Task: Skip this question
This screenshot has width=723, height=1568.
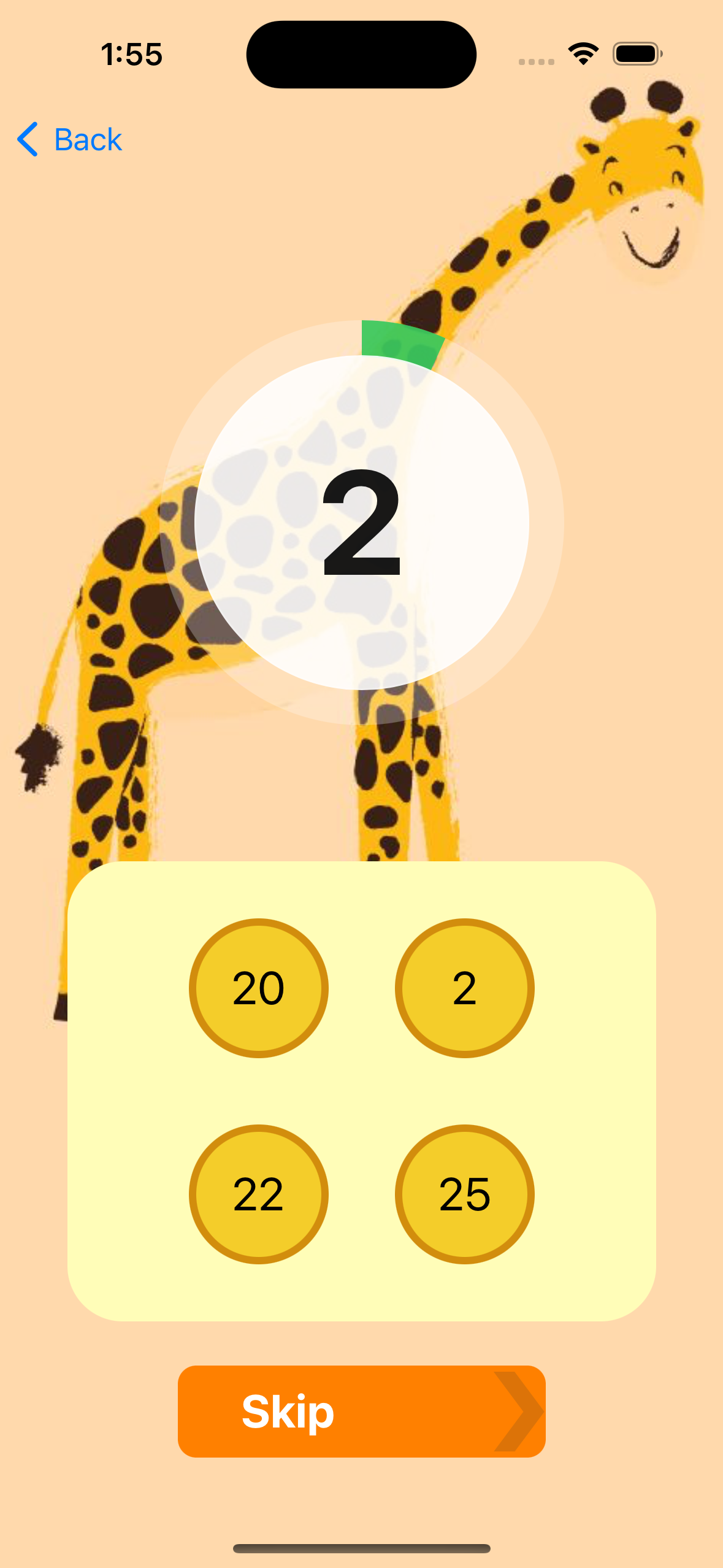Action: coord(361,1411)
